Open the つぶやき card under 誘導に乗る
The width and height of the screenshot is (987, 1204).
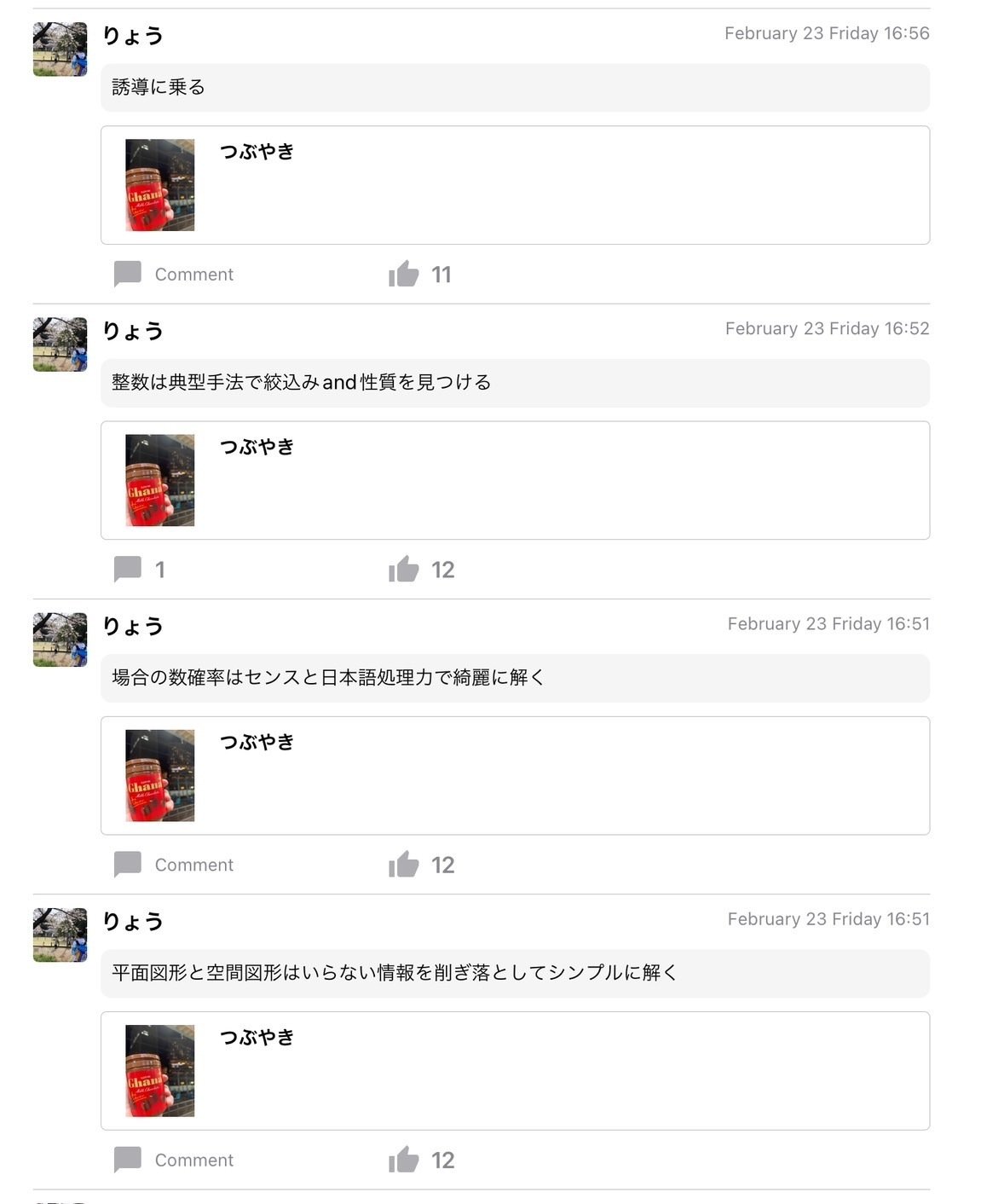click(515, 185)
